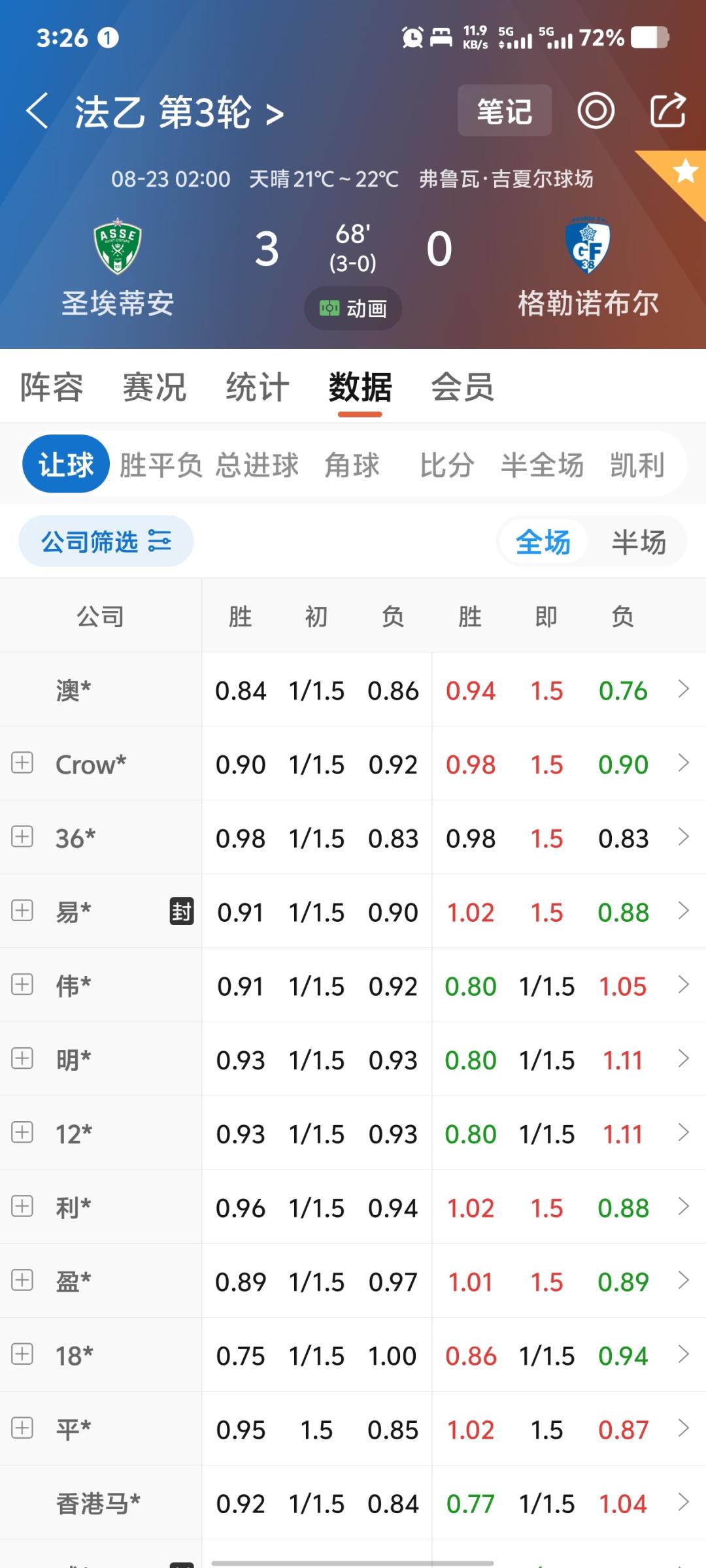Select the 胜平负 odds type
The image size is (706, 1568).
[x=161, y=465]
